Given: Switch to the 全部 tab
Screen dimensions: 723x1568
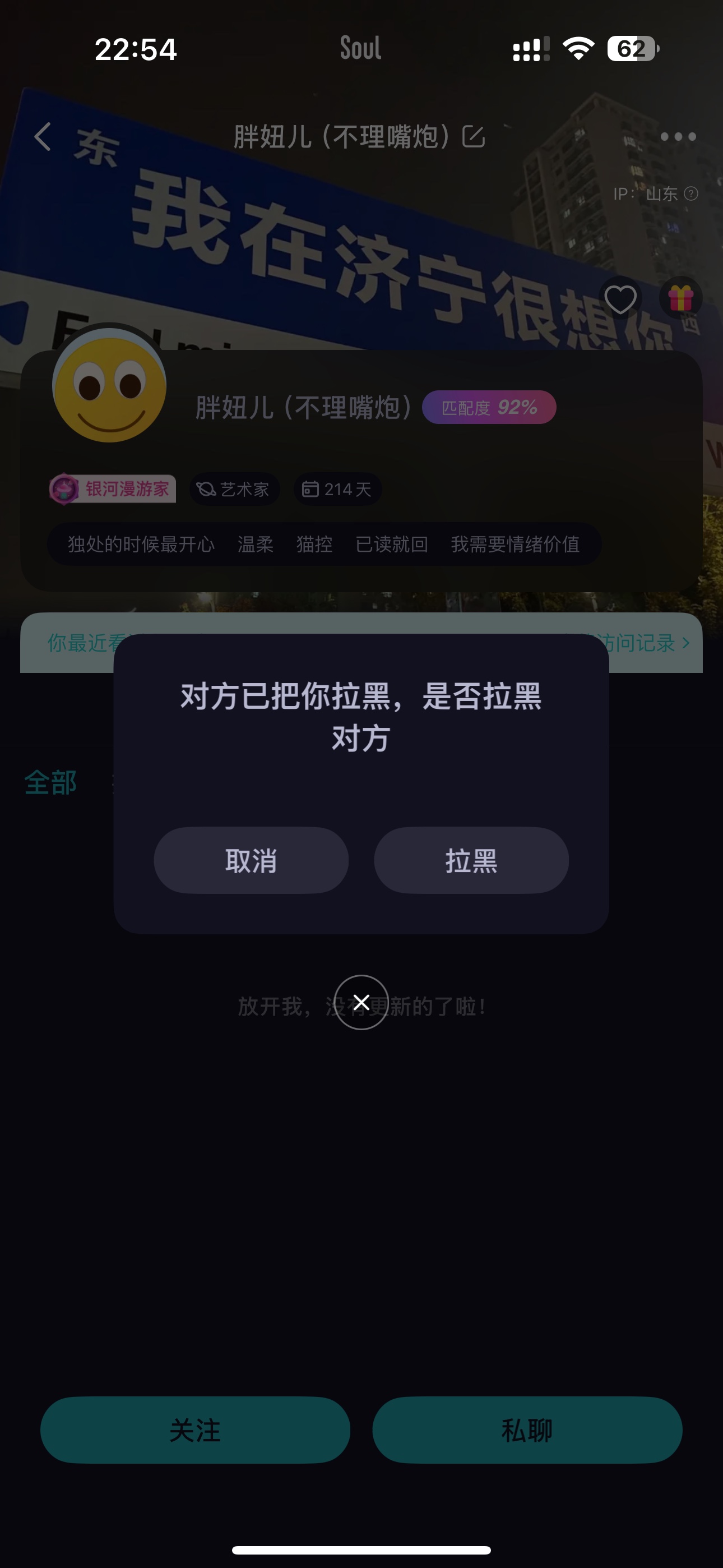Looking at the screenshot, I should [x=50, y=782].
